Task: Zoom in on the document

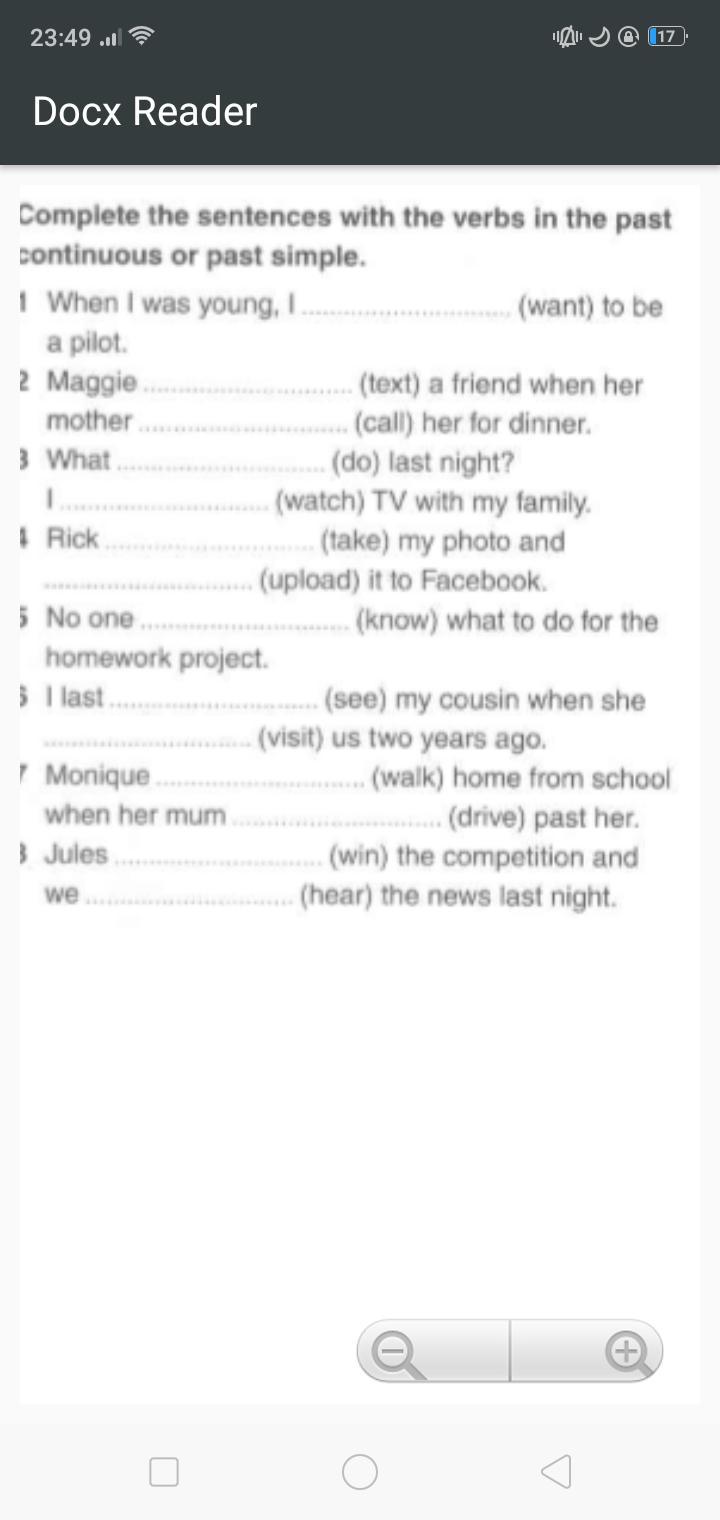Action: tap(587, 1351)
